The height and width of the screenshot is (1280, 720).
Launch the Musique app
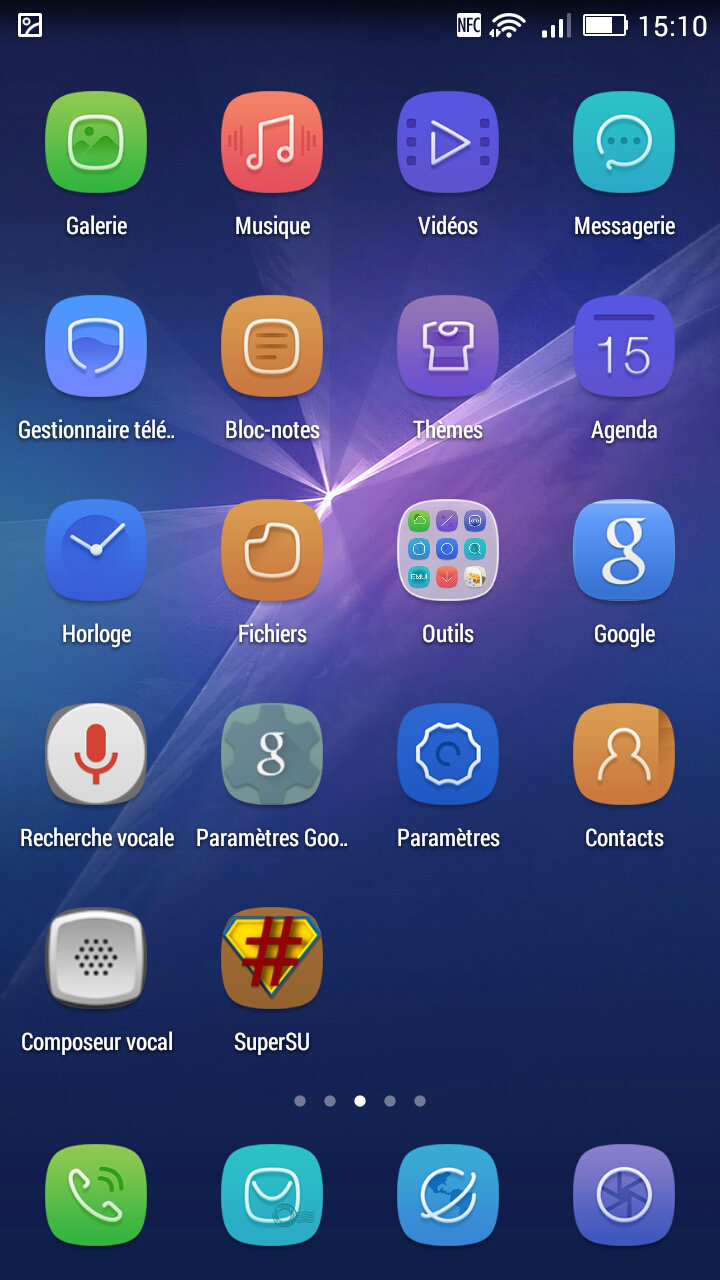point(272,143)
